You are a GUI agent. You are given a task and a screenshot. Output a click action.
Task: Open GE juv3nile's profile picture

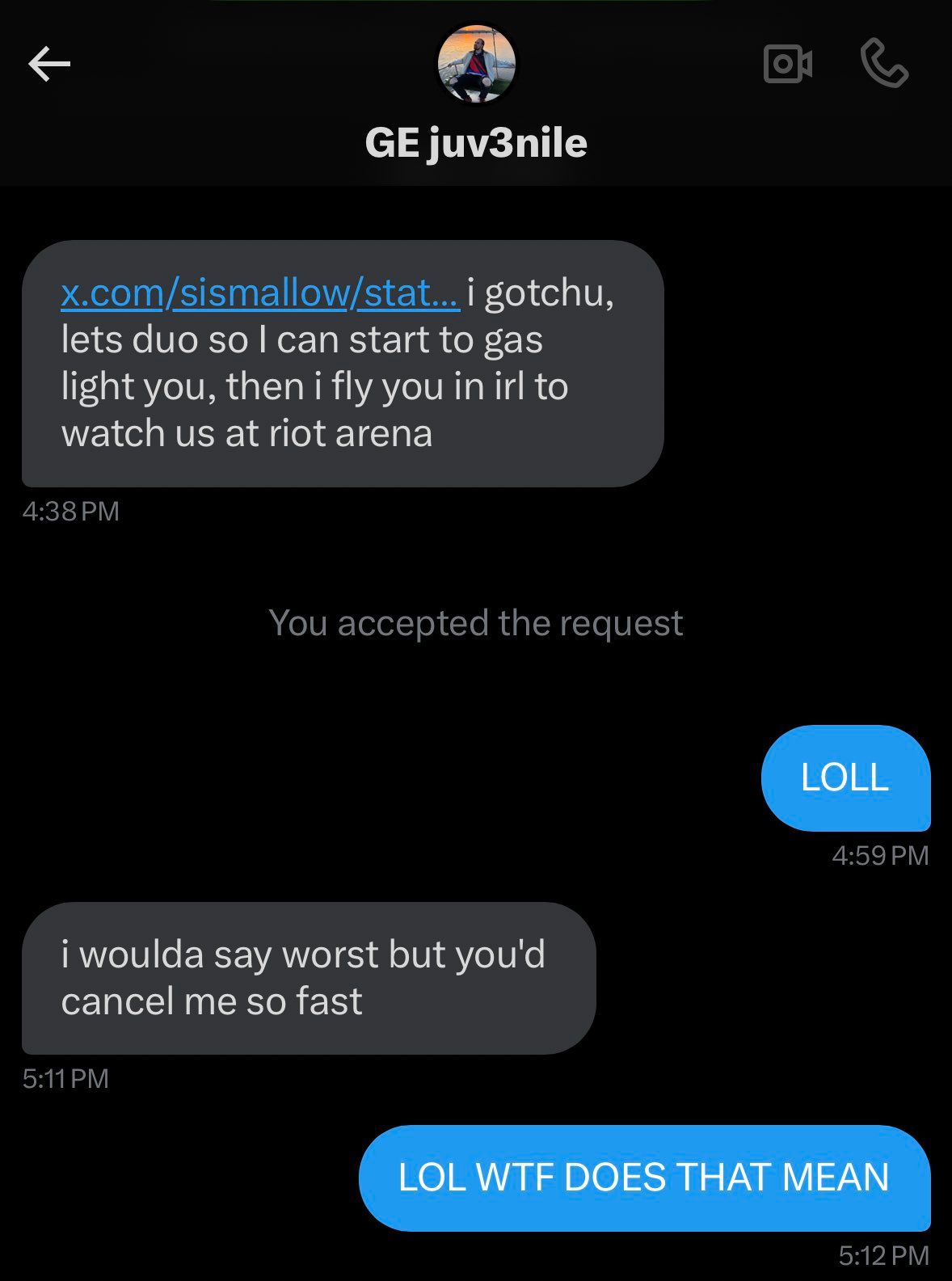pos(476,64)
